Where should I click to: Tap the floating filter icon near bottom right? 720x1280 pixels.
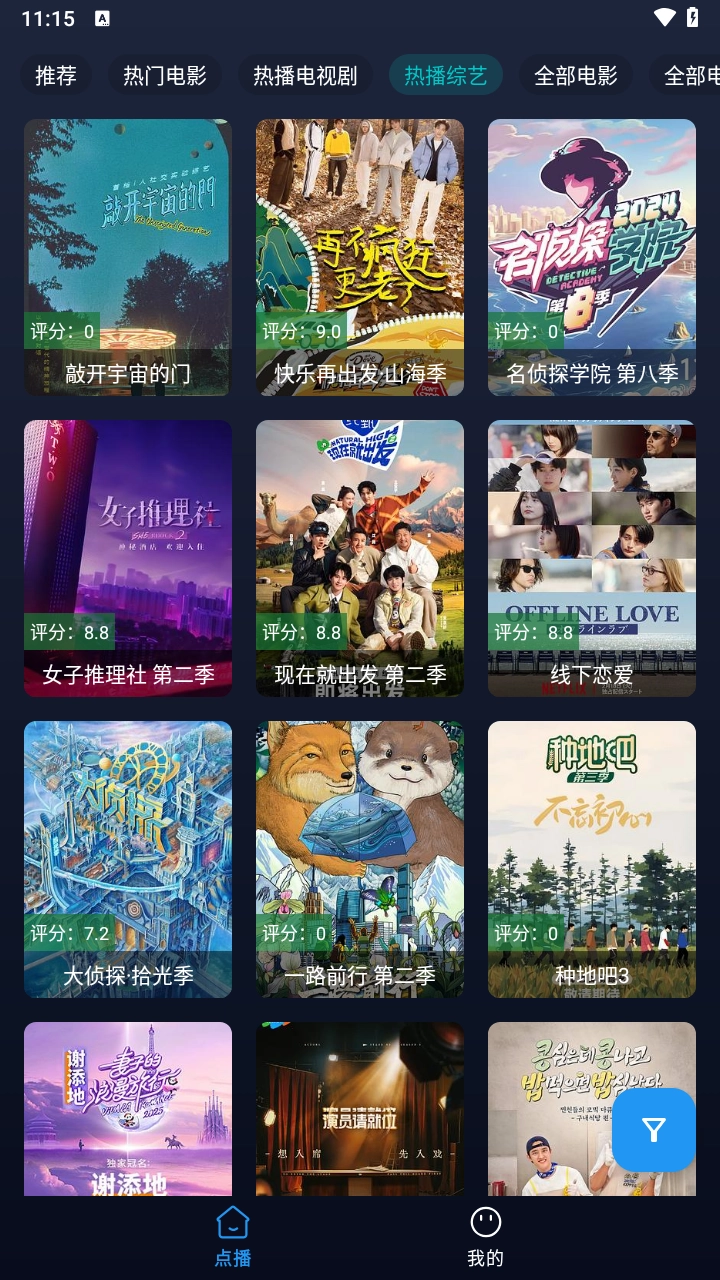(x=654, y=1130)
